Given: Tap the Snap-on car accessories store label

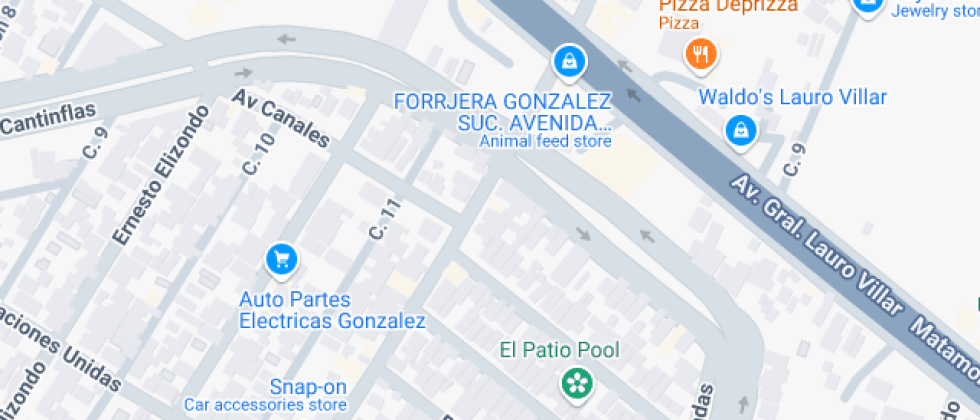Looking at the screenshot, I should coord(308,387).
